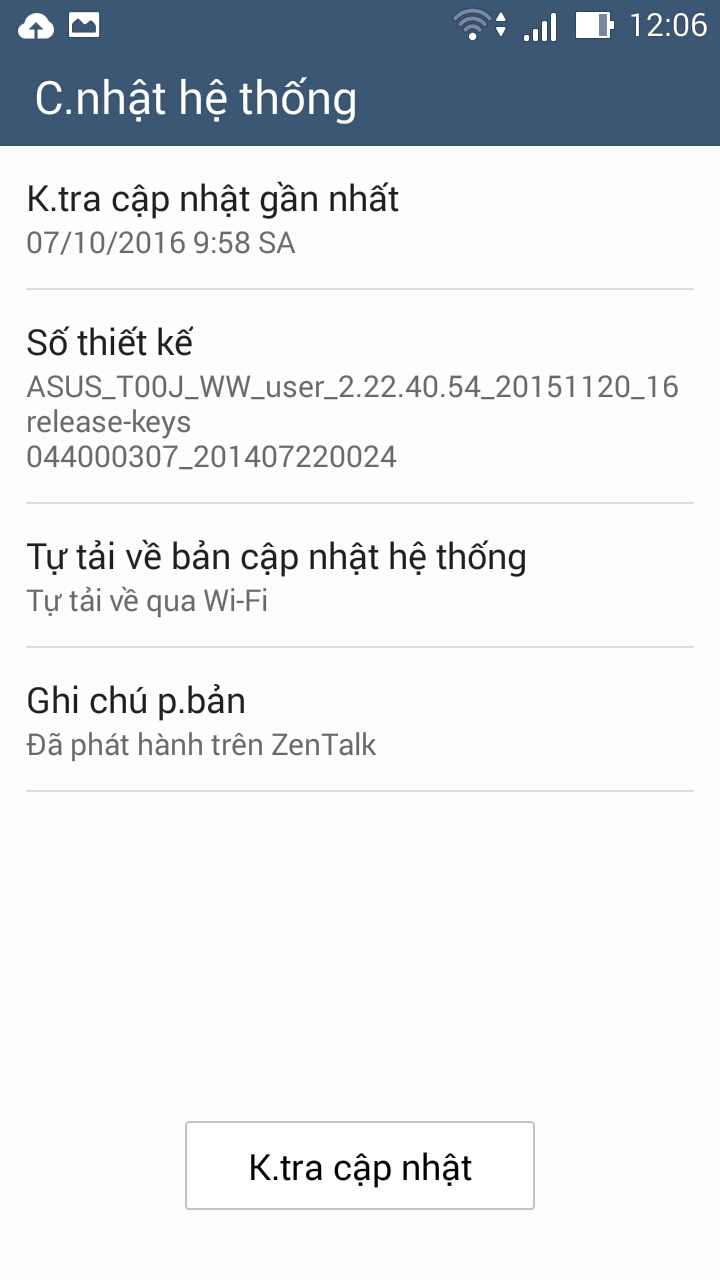The width and height of the screenshot is (720, 1280).
Task: Click the data transfer arrows next to Wi-Fi
Action: click(x=499, y=25)
